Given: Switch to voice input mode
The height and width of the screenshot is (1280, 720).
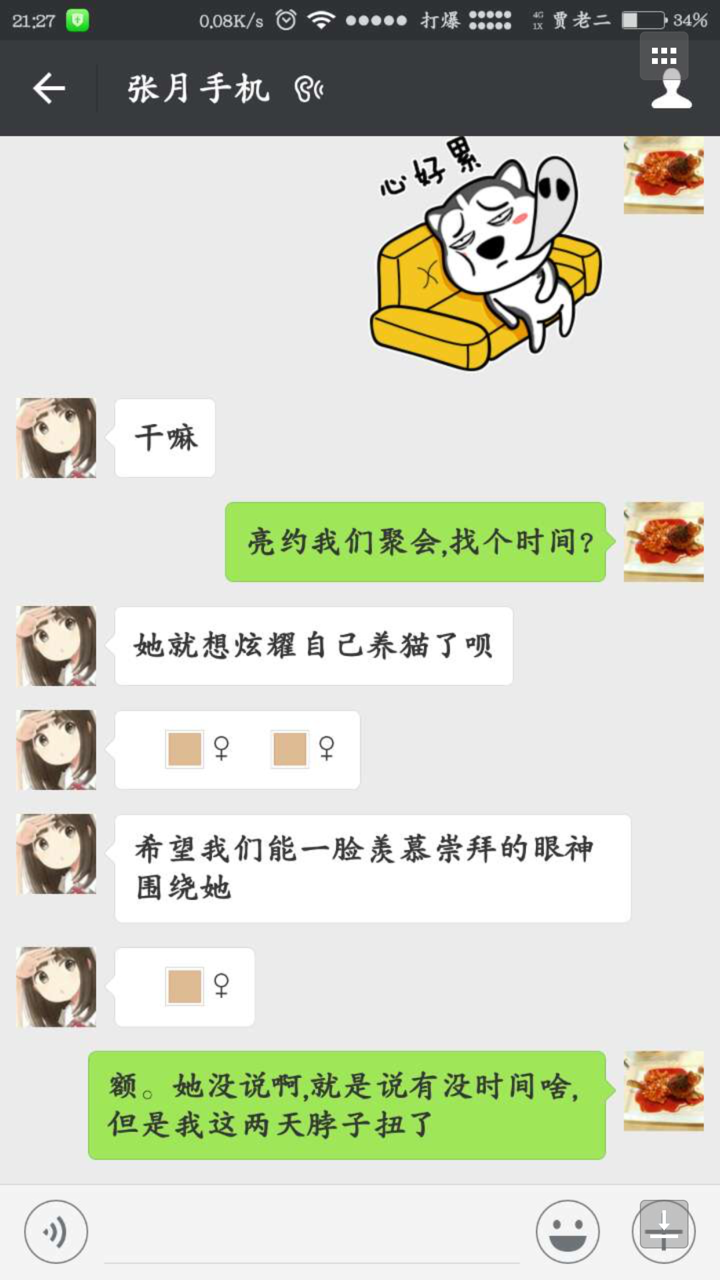Looking at the screenshot, I should pos(56,1231).
